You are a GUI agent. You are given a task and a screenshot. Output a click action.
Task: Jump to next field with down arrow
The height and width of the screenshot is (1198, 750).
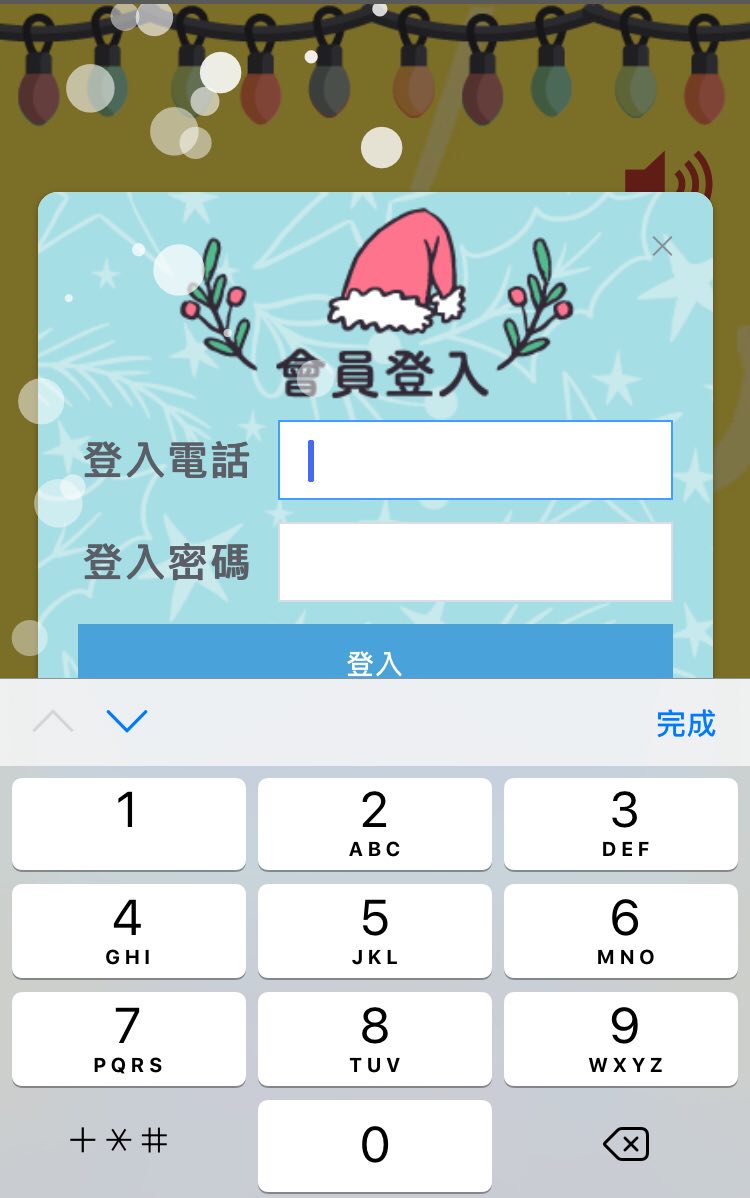coord(127,721)
